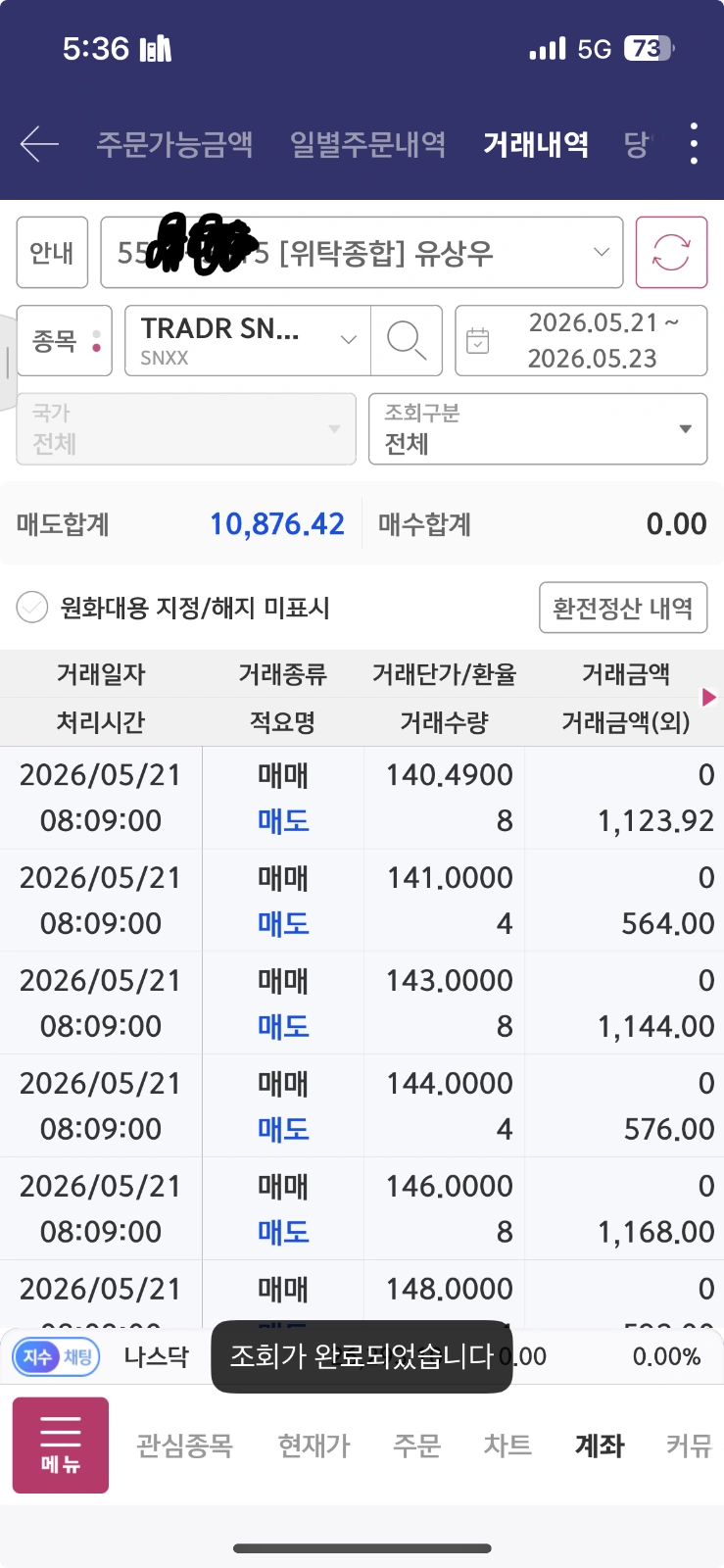Open the 주문 bottom tab

(416, 1445)
